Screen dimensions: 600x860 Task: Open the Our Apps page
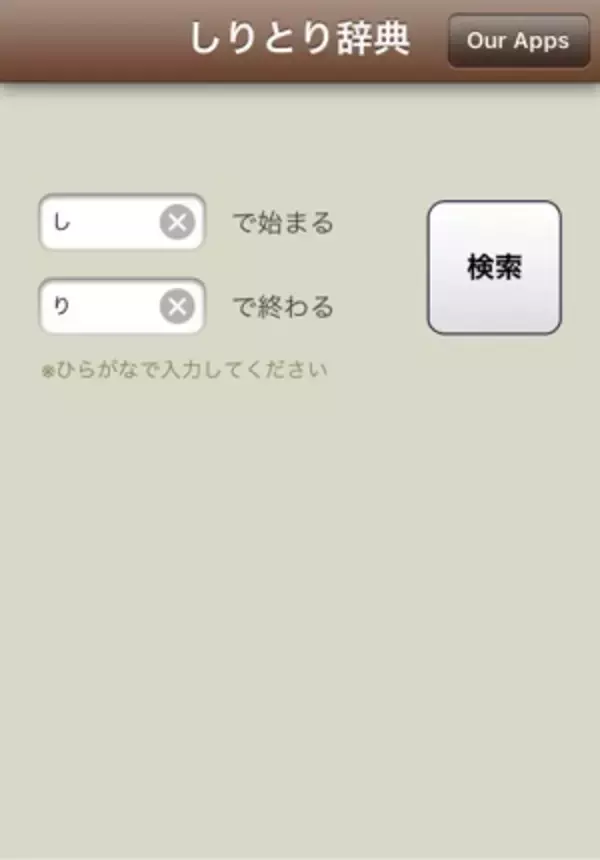518,41
